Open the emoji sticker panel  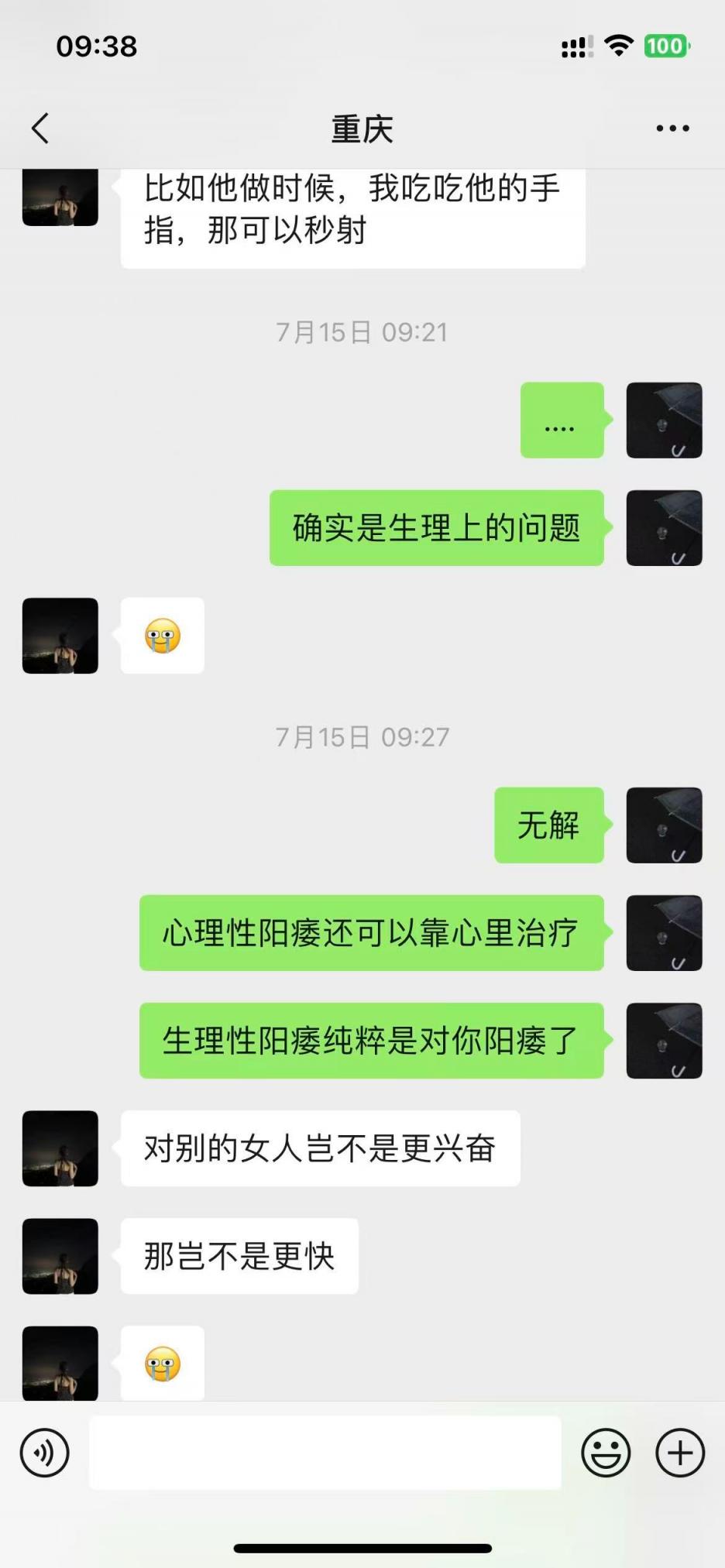[x=606, y=1453]
